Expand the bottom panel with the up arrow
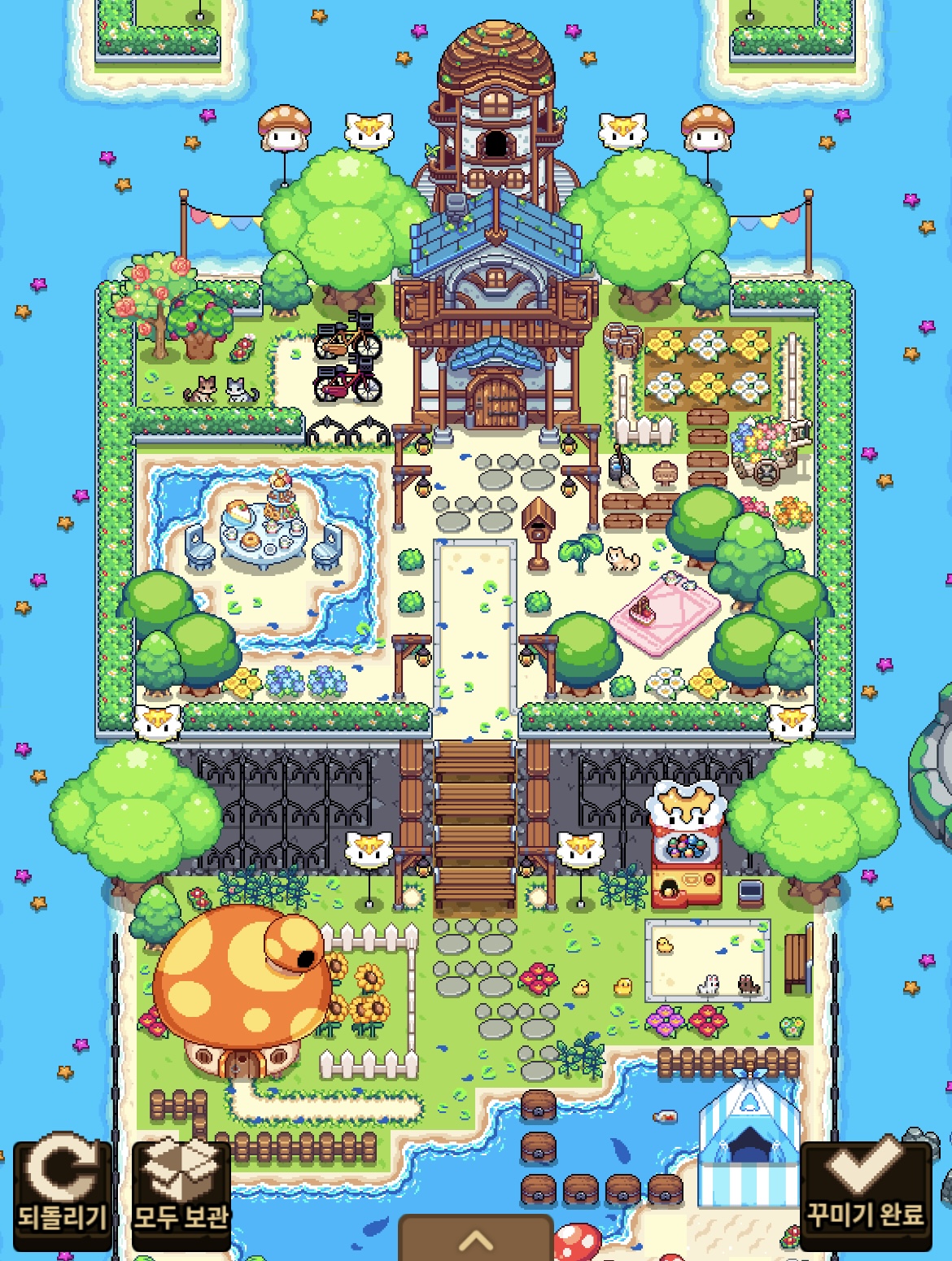The width and height of the screenshot is (952, 1261). pyautogui.click(x=476, y=1240)
